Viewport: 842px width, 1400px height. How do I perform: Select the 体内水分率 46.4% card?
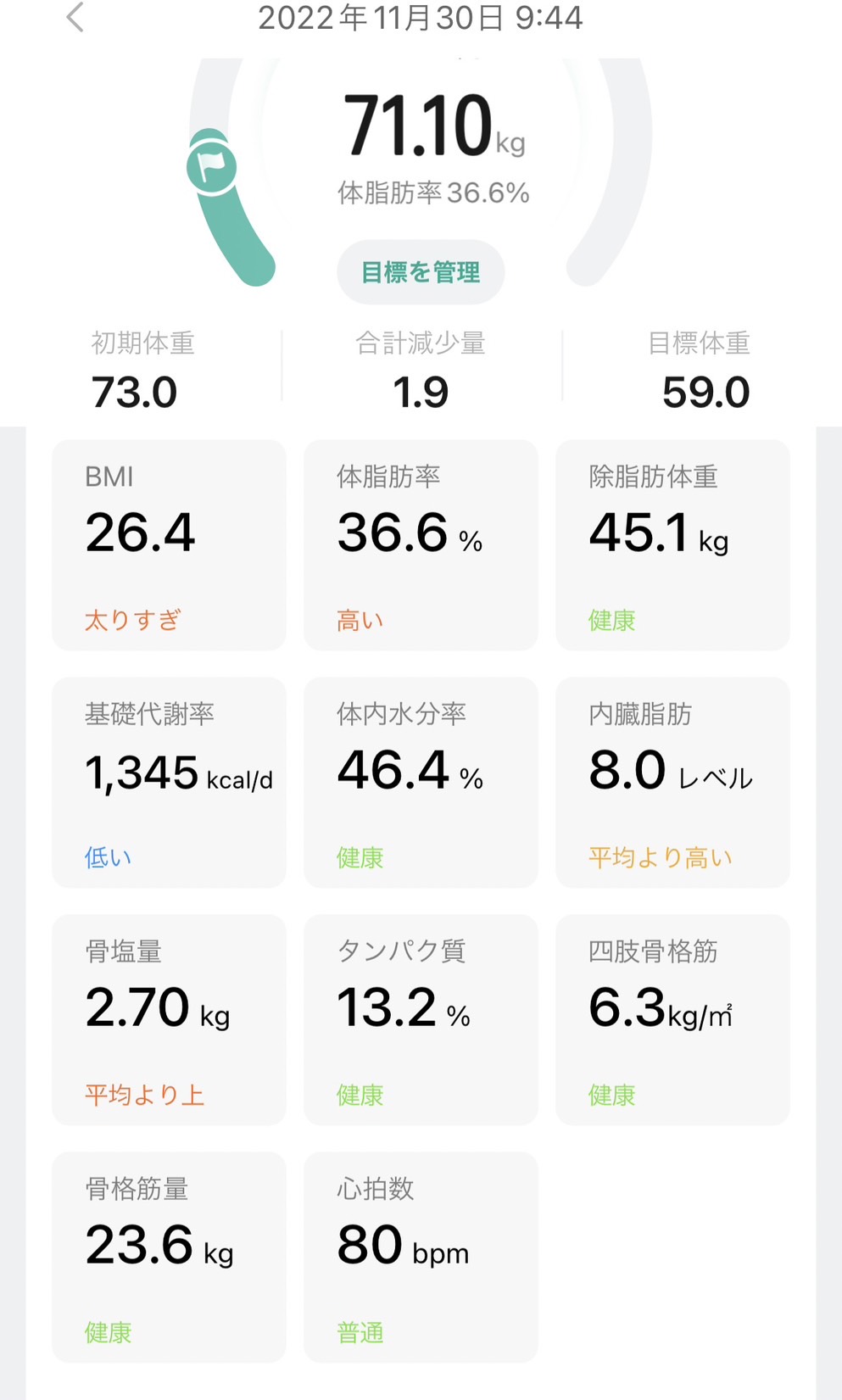[421, 783]
